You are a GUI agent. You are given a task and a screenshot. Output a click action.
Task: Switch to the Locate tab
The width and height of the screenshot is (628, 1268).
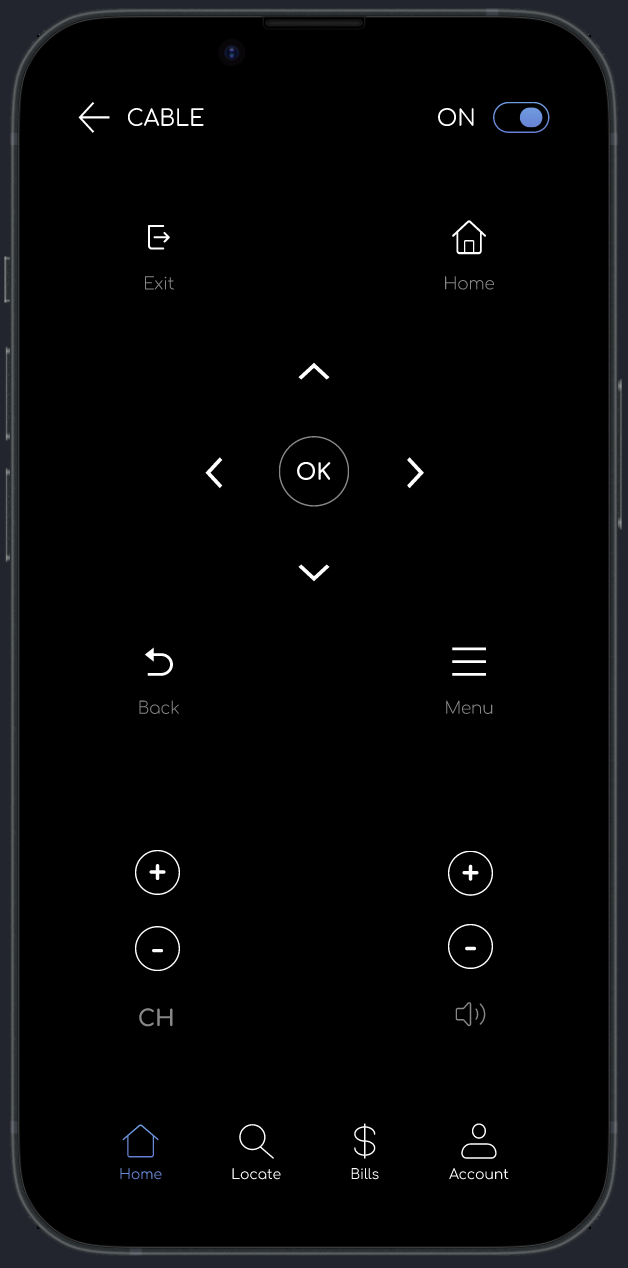(x=256, y=1152)
